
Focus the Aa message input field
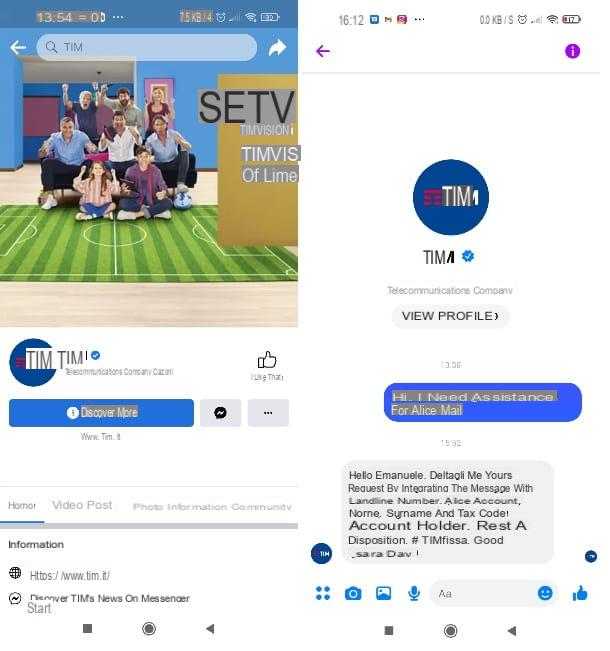(480, 593)
